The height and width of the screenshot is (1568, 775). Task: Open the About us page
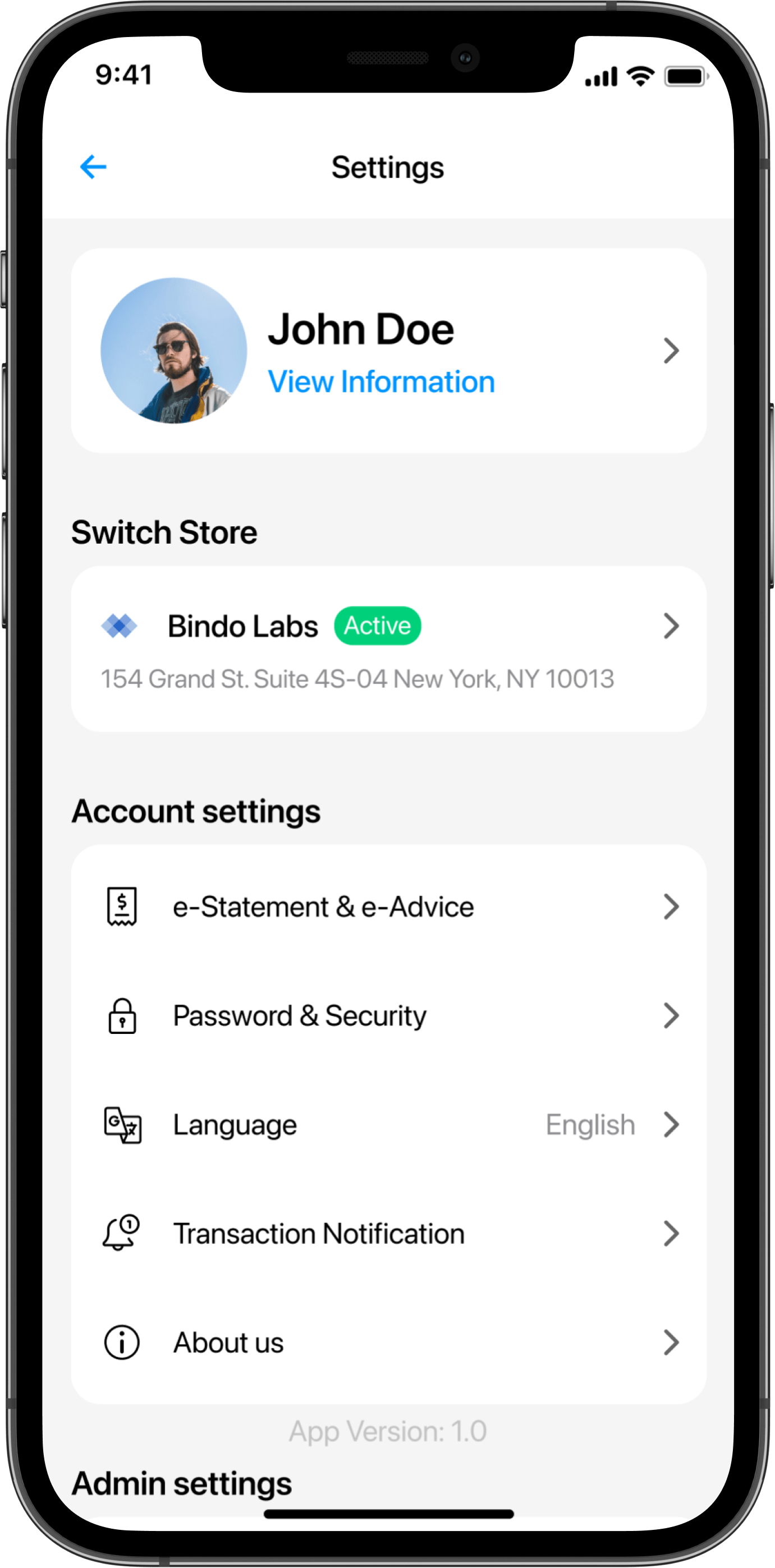pyautogui.click(x=388, y=1342)
